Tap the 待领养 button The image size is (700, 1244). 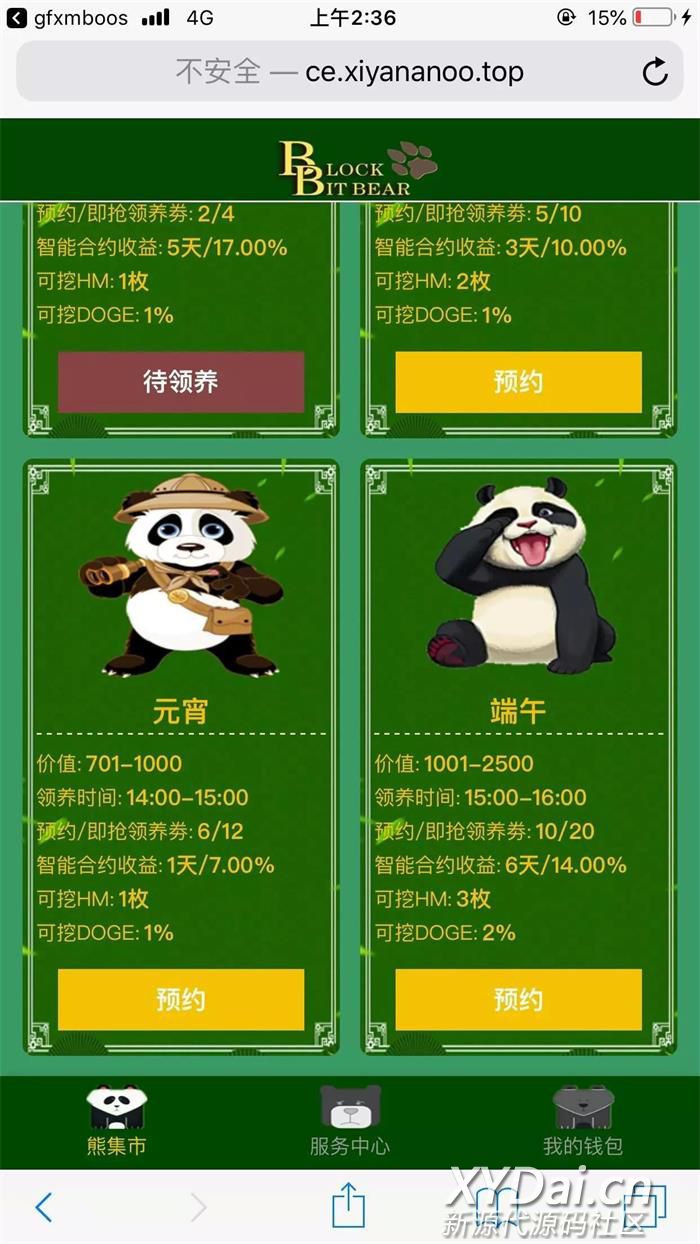(x=181, y=381)
